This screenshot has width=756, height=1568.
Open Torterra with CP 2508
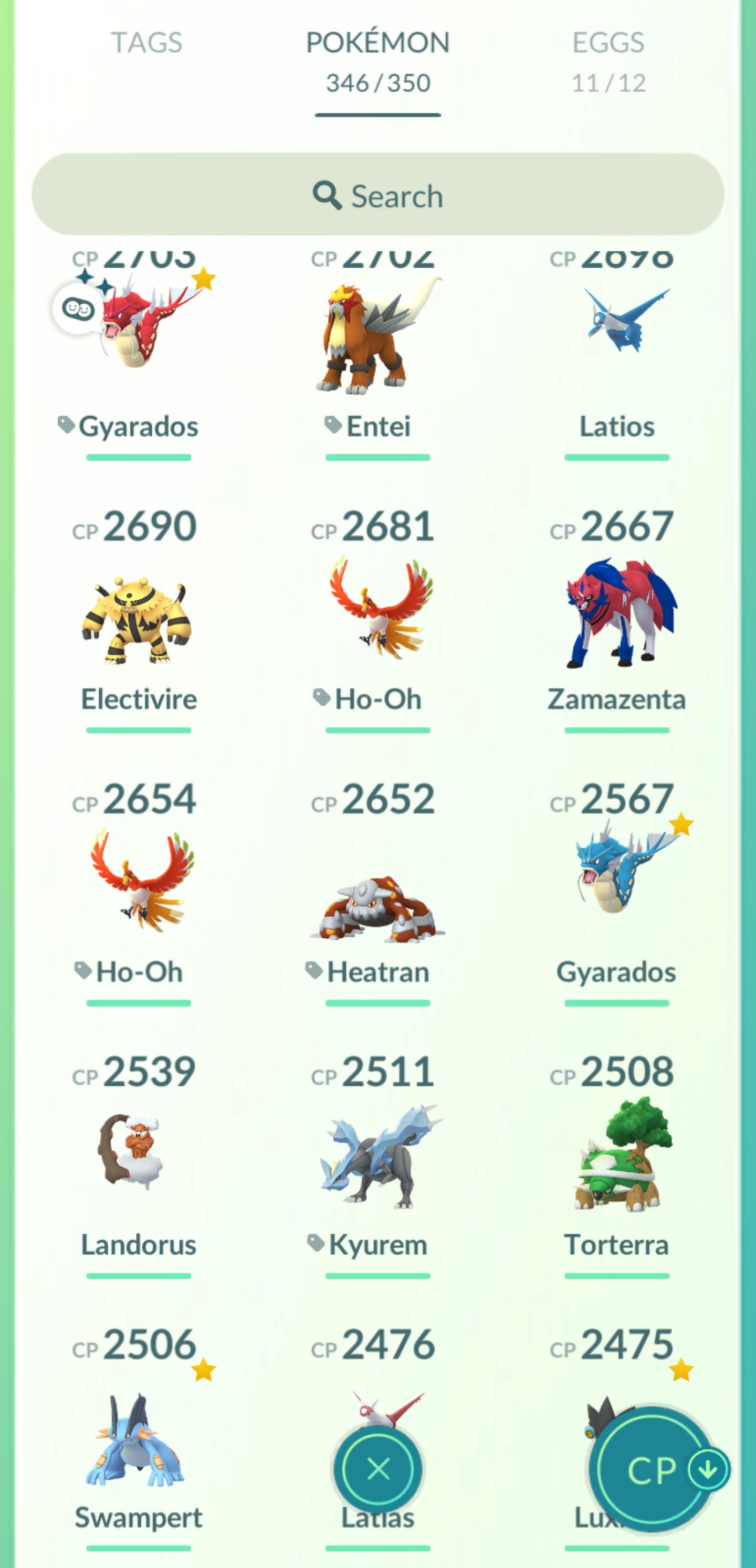point(616,1157)
